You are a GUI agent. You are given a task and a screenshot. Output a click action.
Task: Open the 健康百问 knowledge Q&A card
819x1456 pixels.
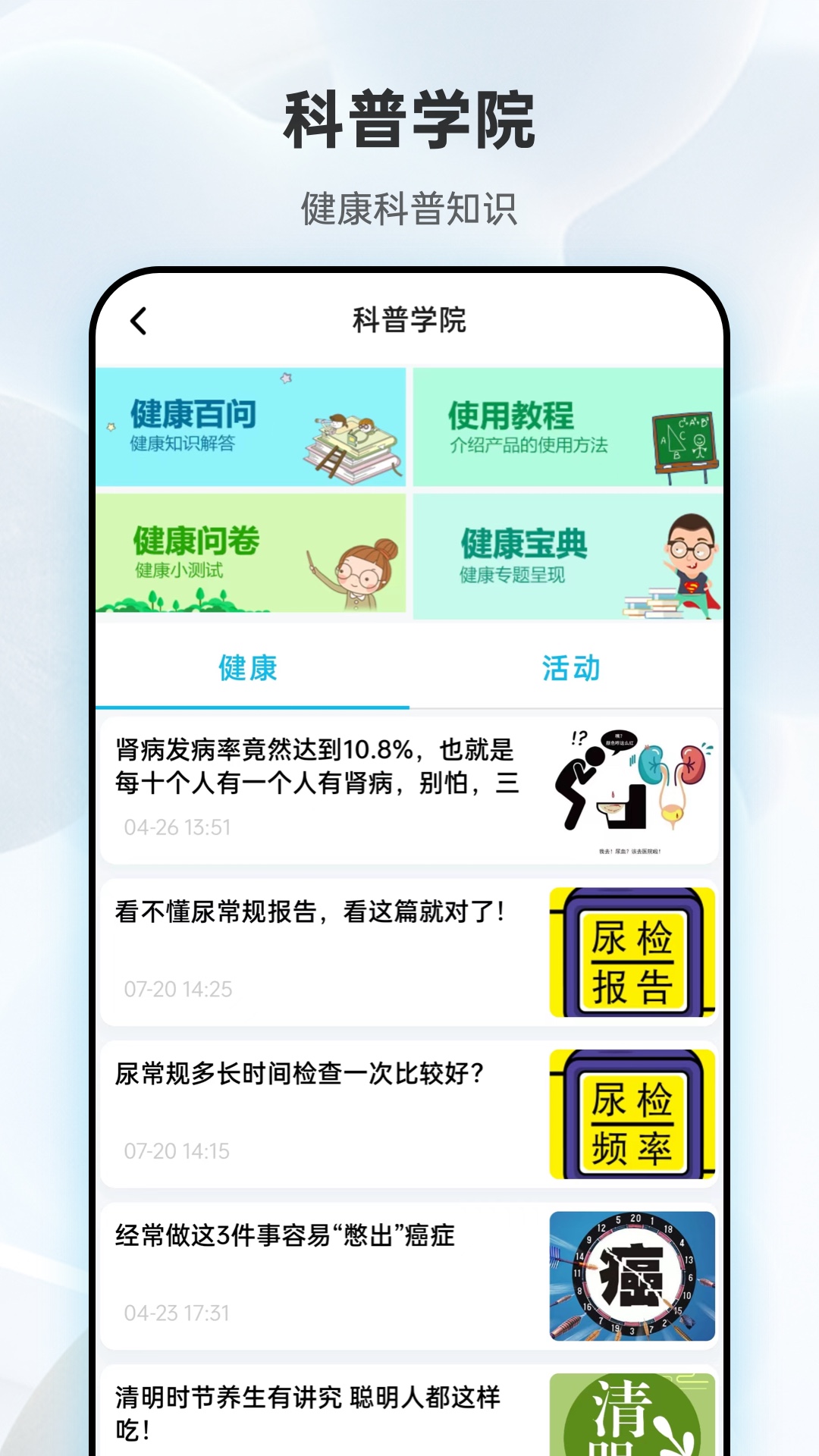(254, 427)
